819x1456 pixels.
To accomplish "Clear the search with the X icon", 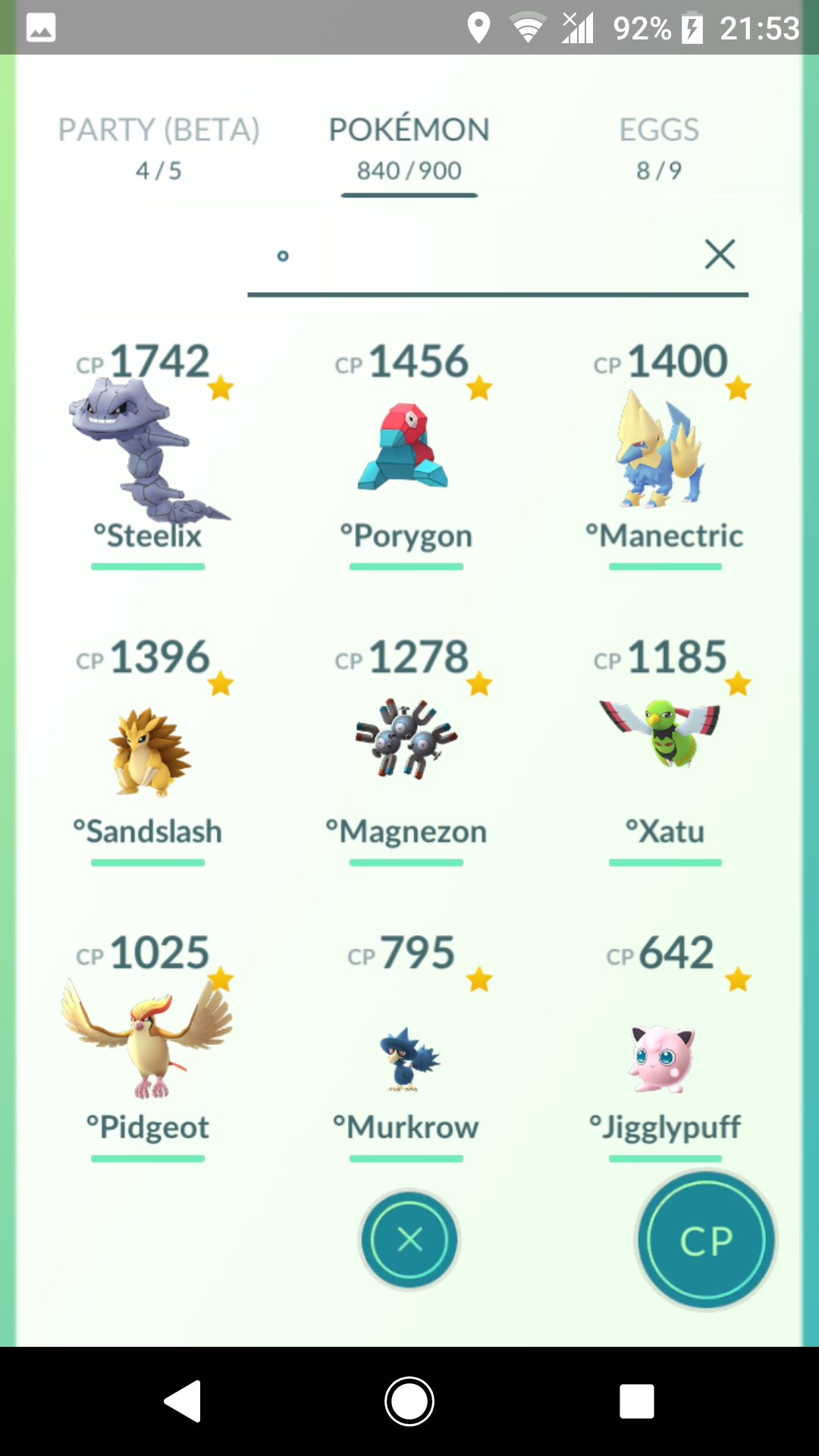I will [720, 254].
